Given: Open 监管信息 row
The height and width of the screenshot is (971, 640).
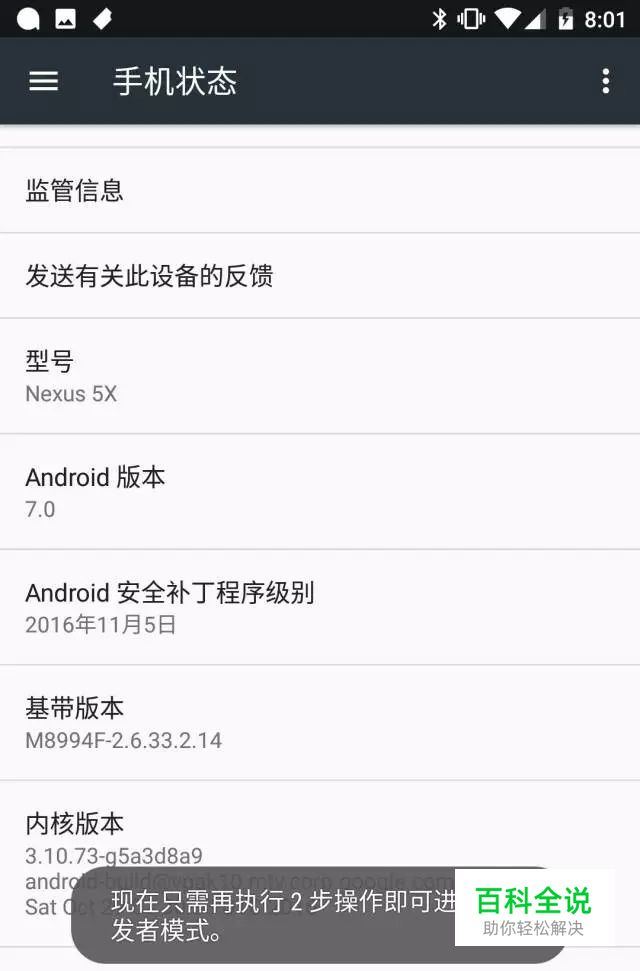Looking at the screenshot, I should 320,190.
